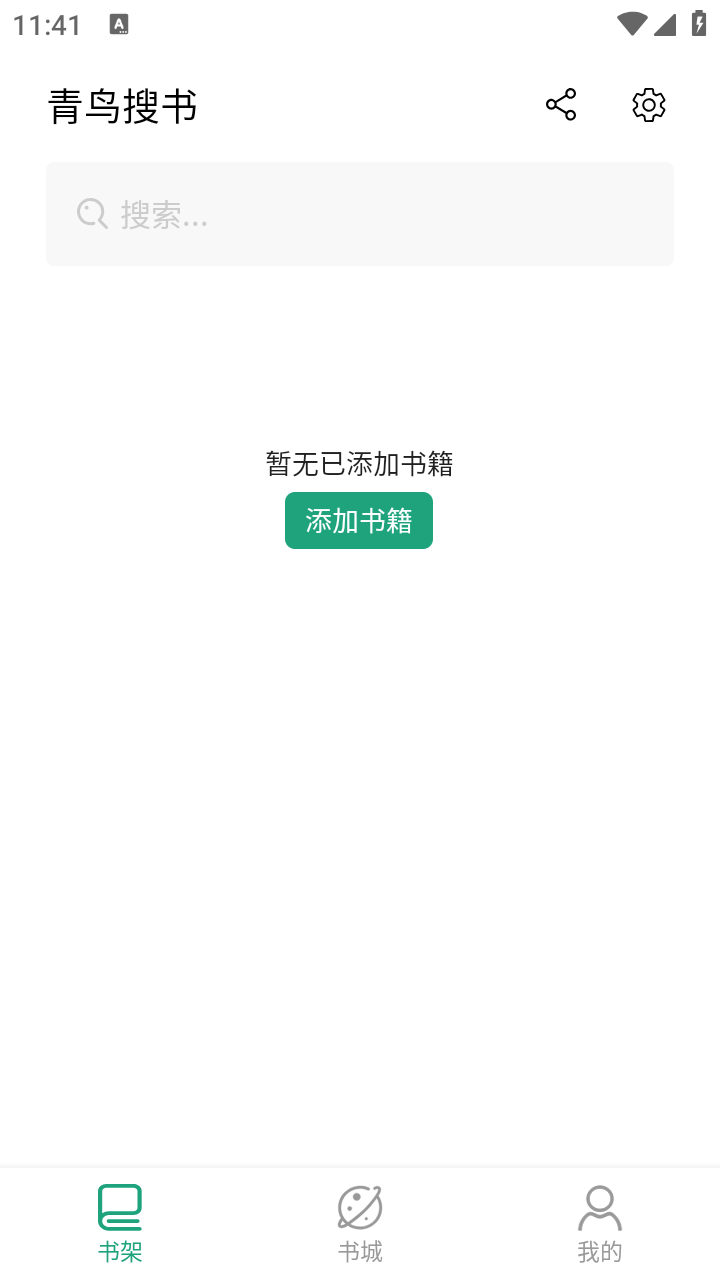
Task: Click the input method icon in status bar
Action: click(120, 24)
